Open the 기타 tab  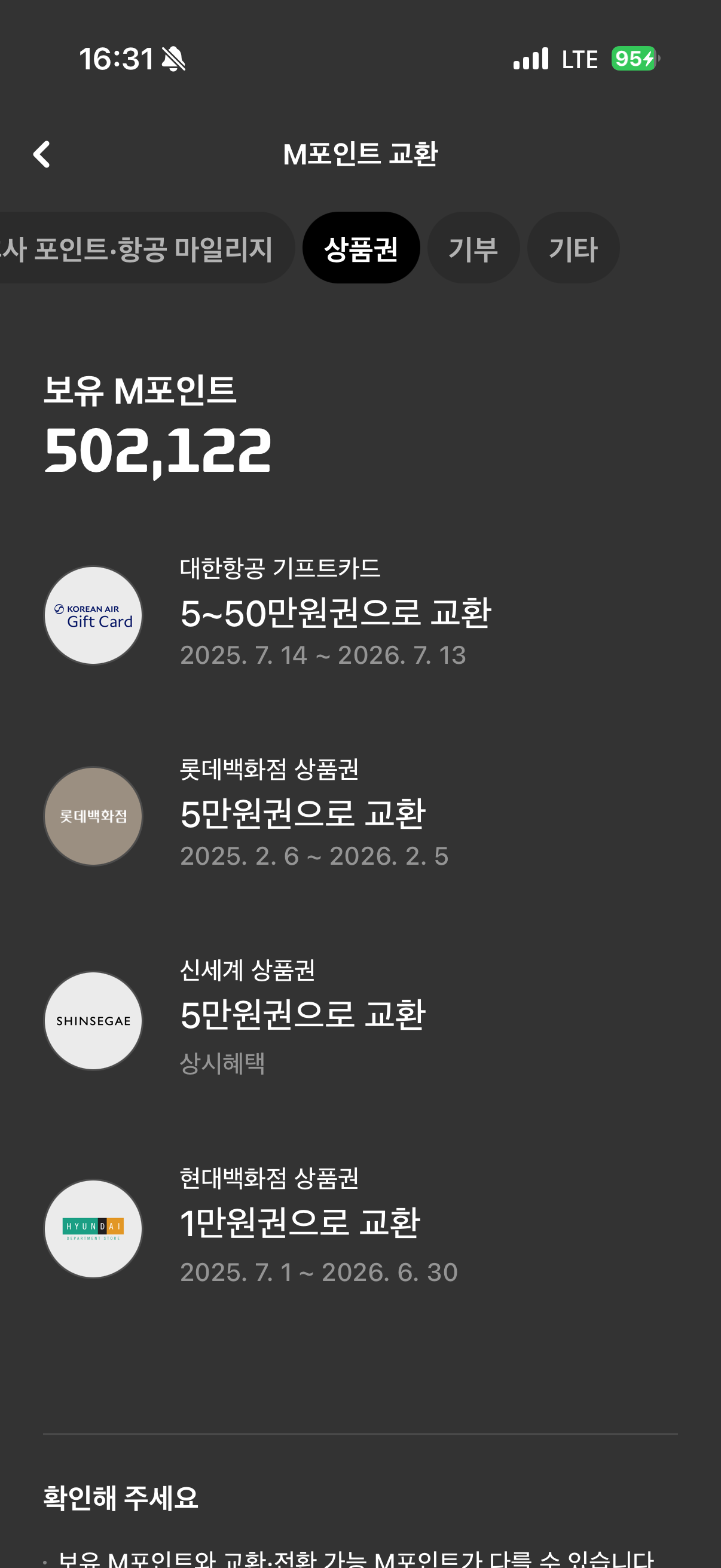tap(573, 248)
